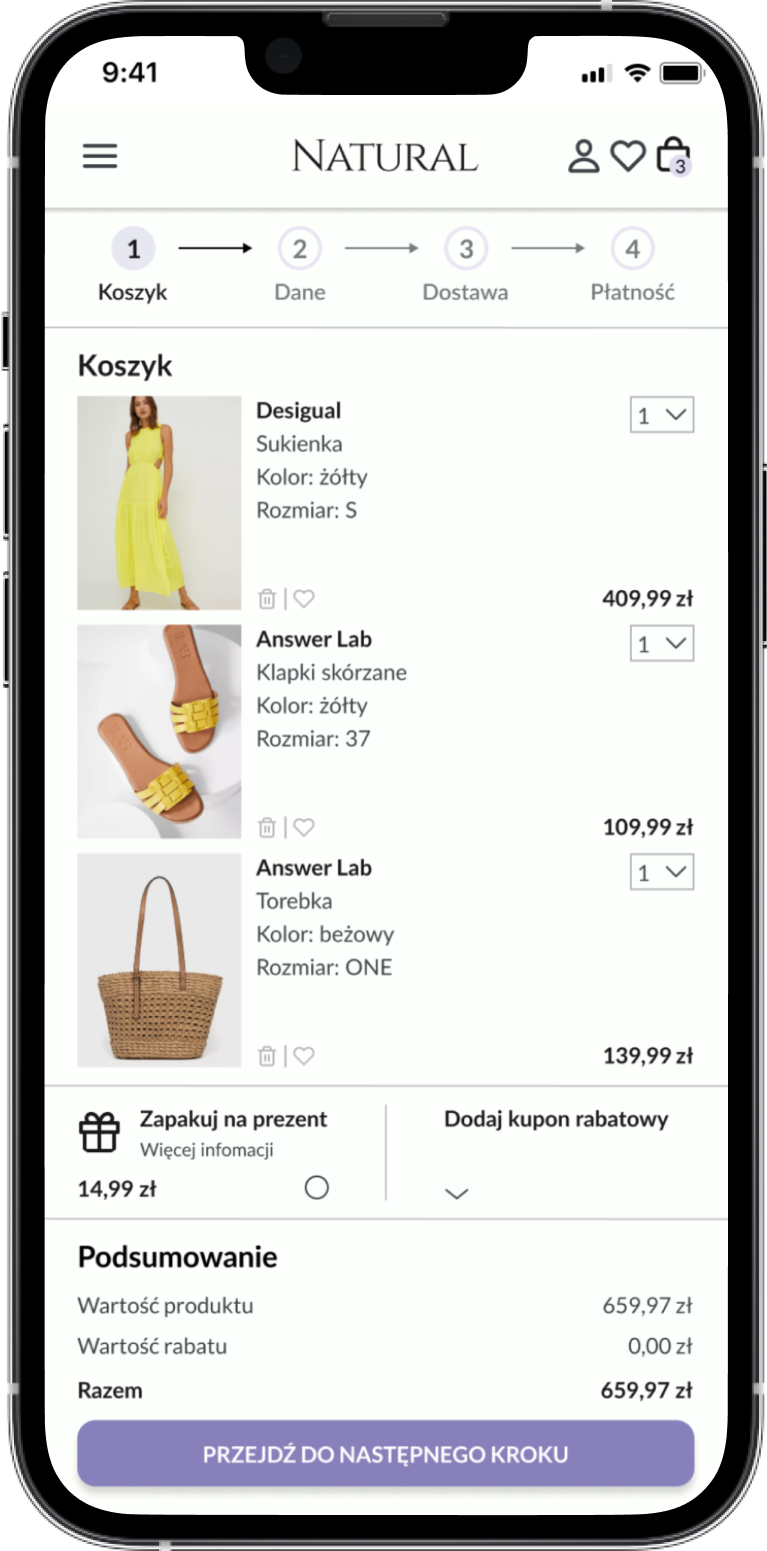Open the user account icon
This screenshot has height=1551, width=767.
[x=583, y=156]
